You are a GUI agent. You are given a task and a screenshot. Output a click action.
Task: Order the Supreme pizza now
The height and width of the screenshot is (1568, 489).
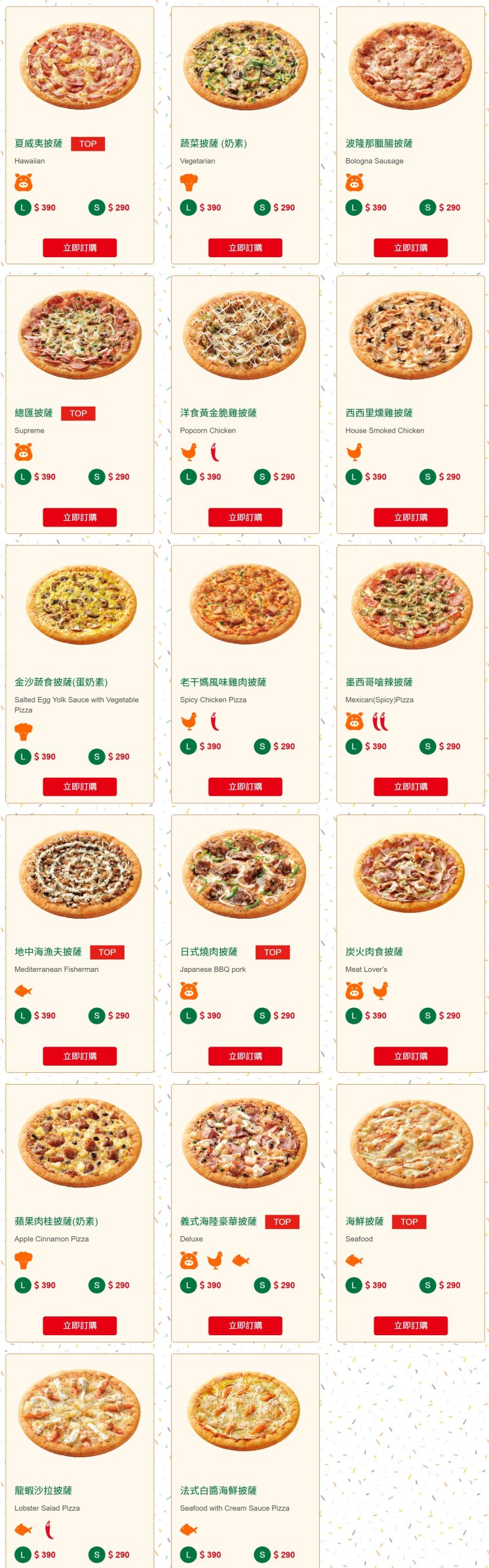[x=79, y=517]
